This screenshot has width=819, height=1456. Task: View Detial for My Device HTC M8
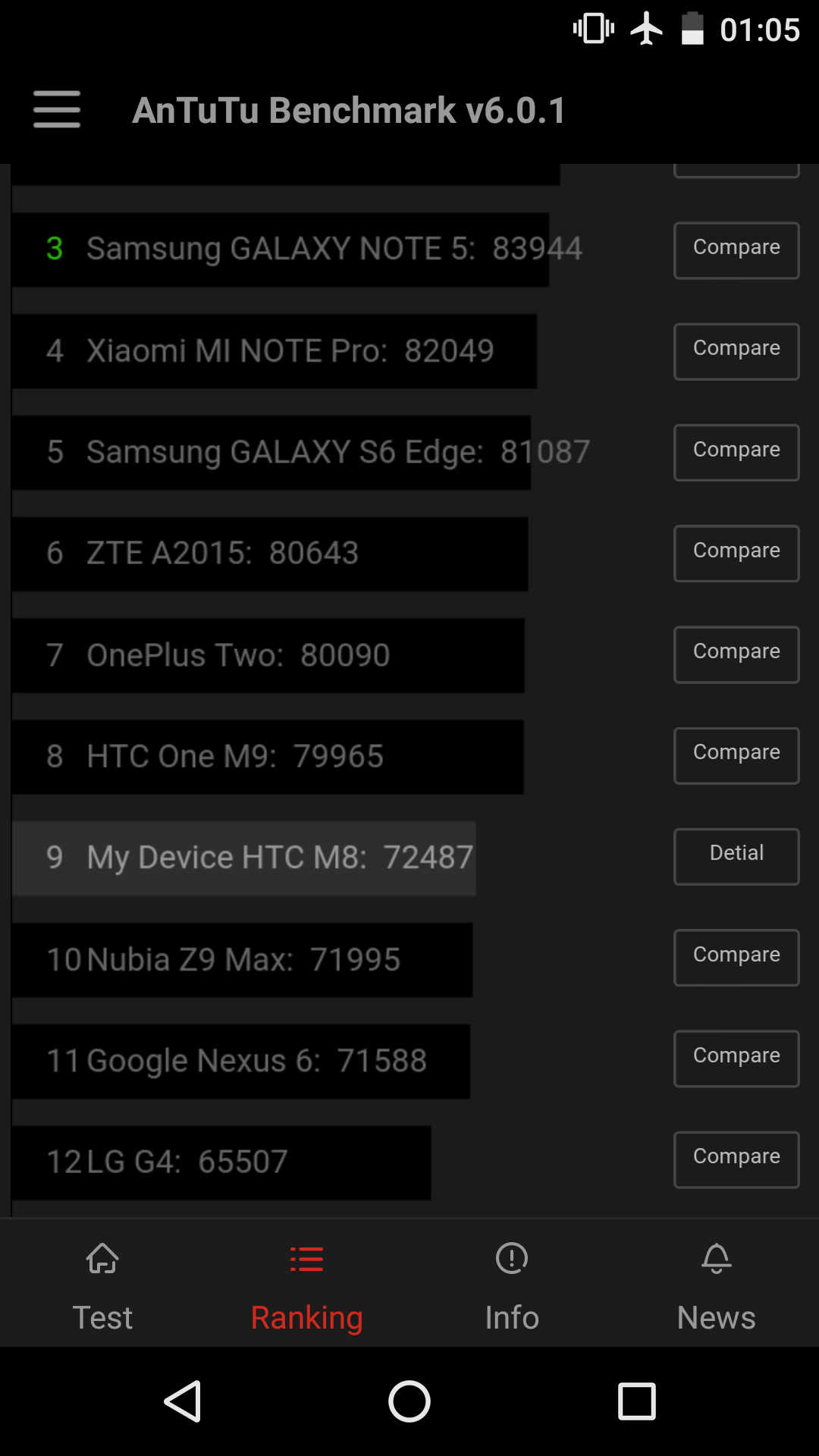(736, 856)
